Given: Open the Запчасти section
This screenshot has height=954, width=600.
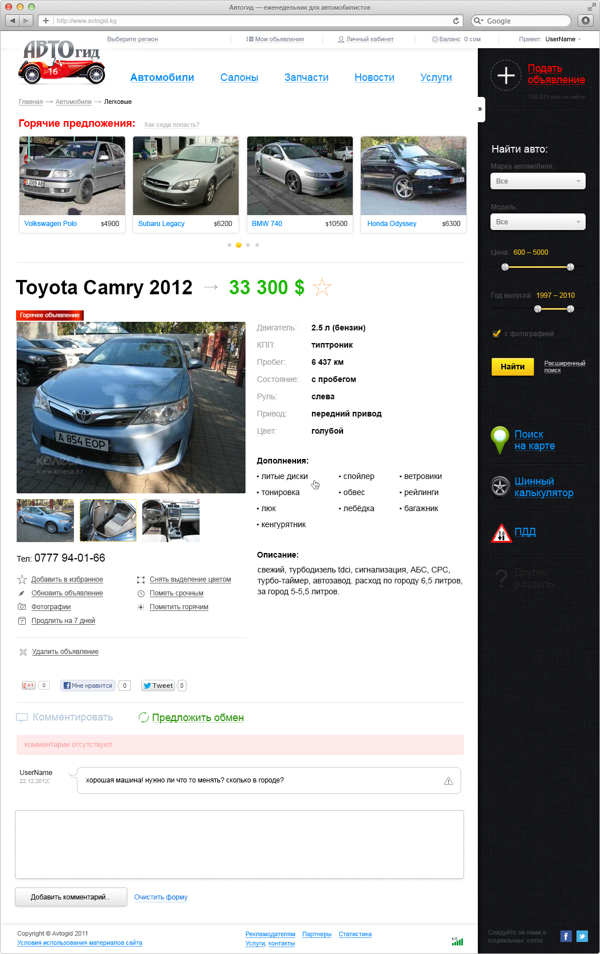Looking at the screenshot, I should click(306, 77).
